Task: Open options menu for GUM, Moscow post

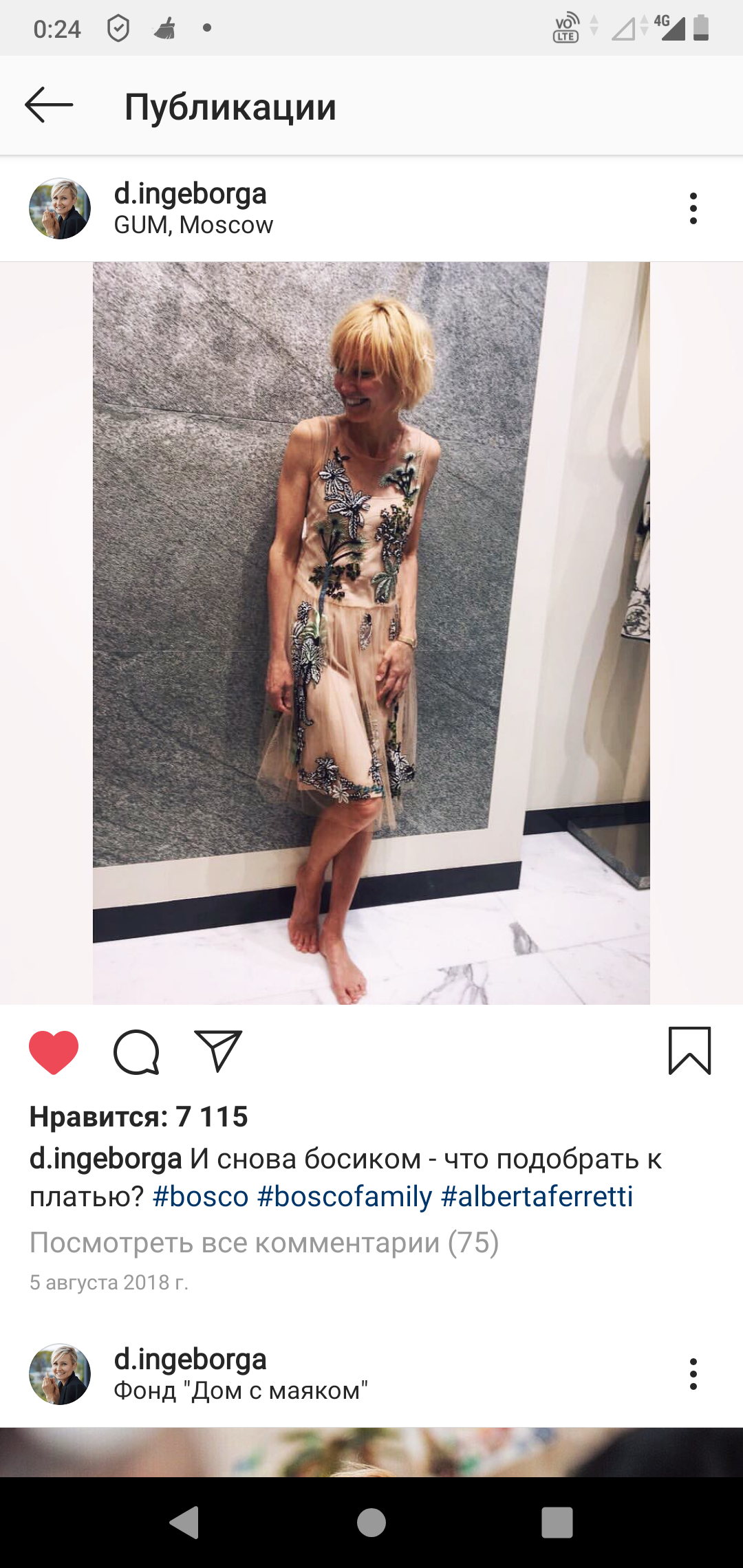Action: 693,208
